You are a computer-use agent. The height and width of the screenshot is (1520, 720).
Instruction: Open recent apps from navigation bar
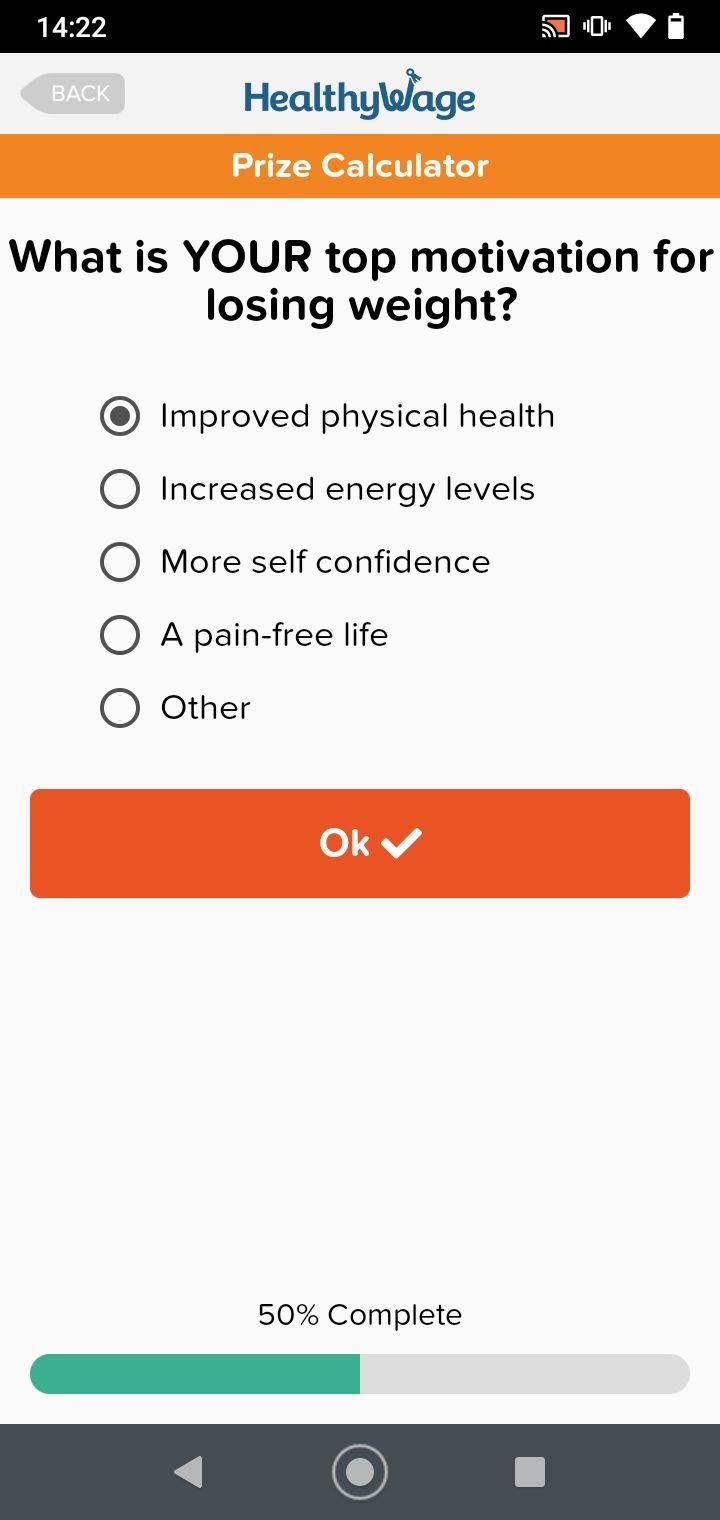[x=529, y=1472]
